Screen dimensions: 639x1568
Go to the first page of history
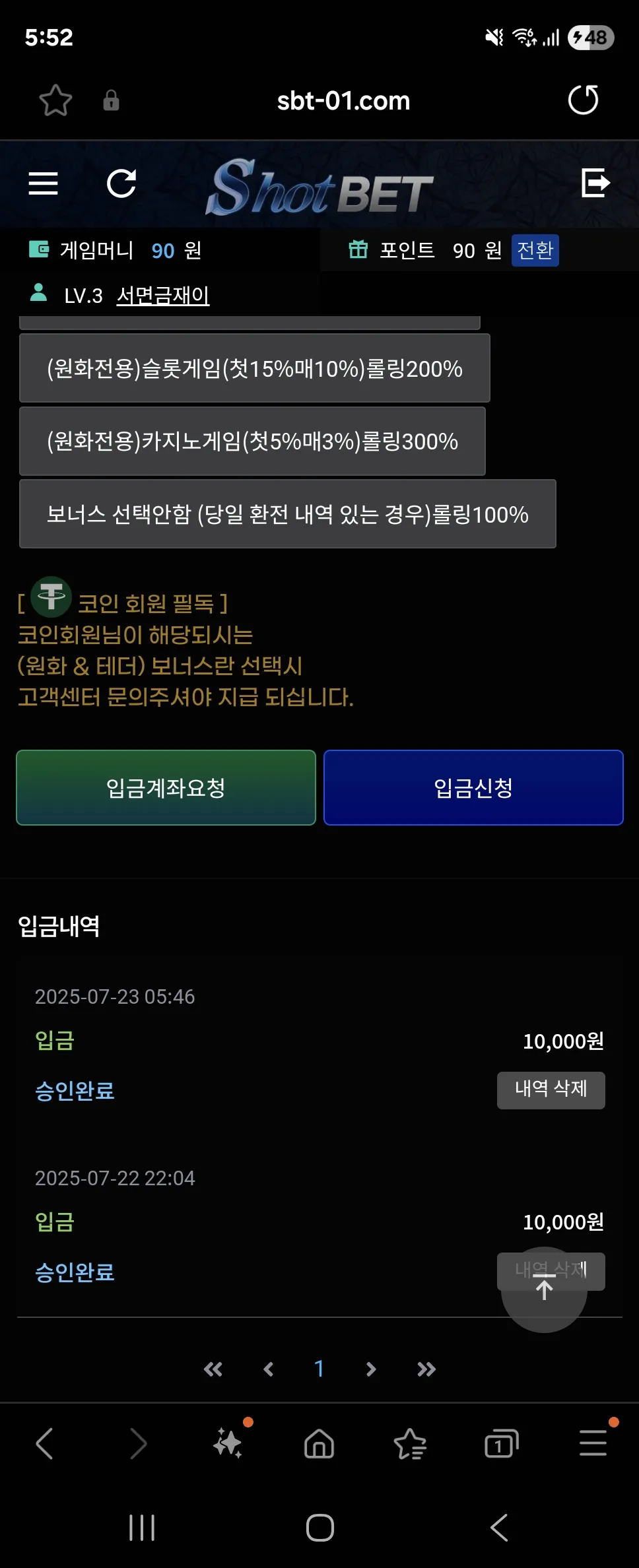pos(213,1369)
